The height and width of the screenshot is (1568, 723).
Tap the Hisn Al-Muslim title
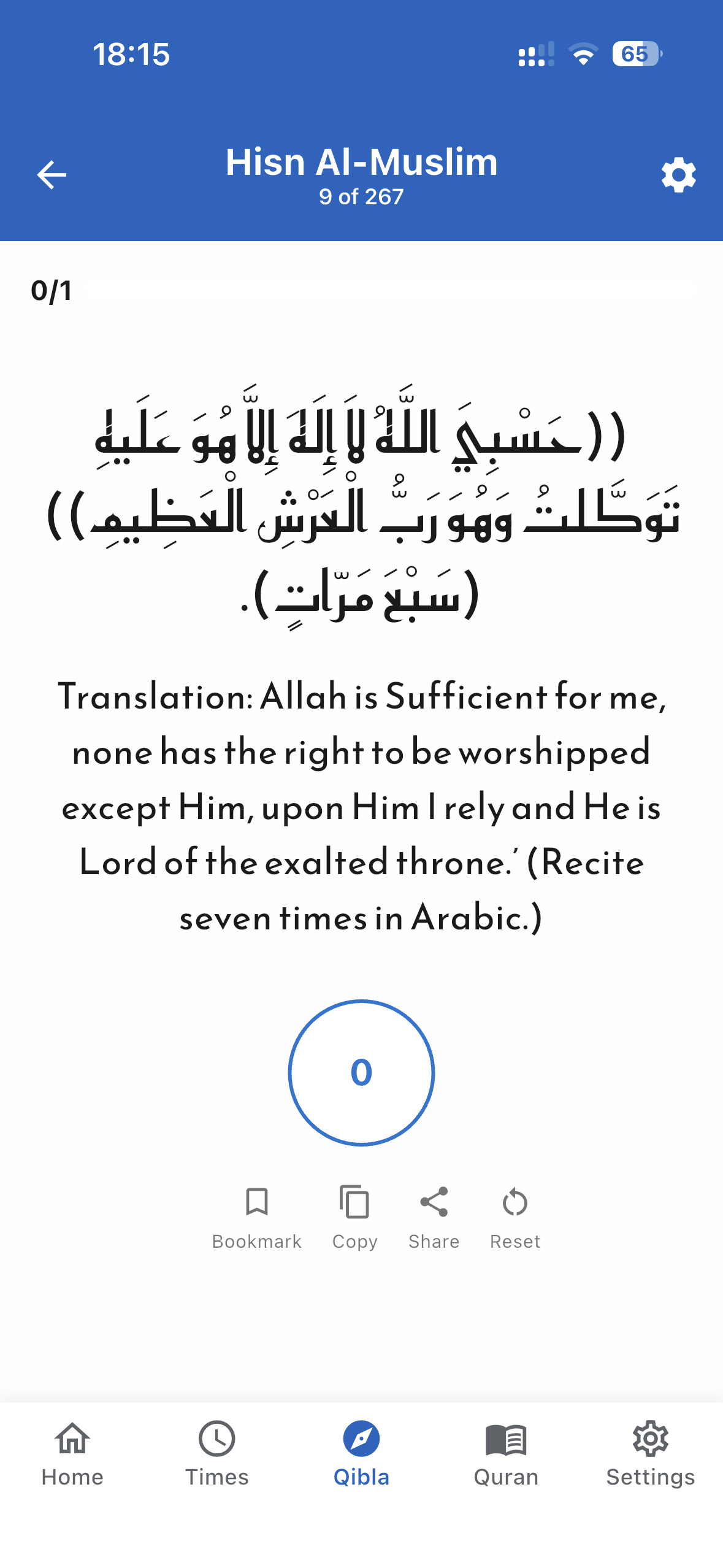pyautogui.click(x=361, y=161)
